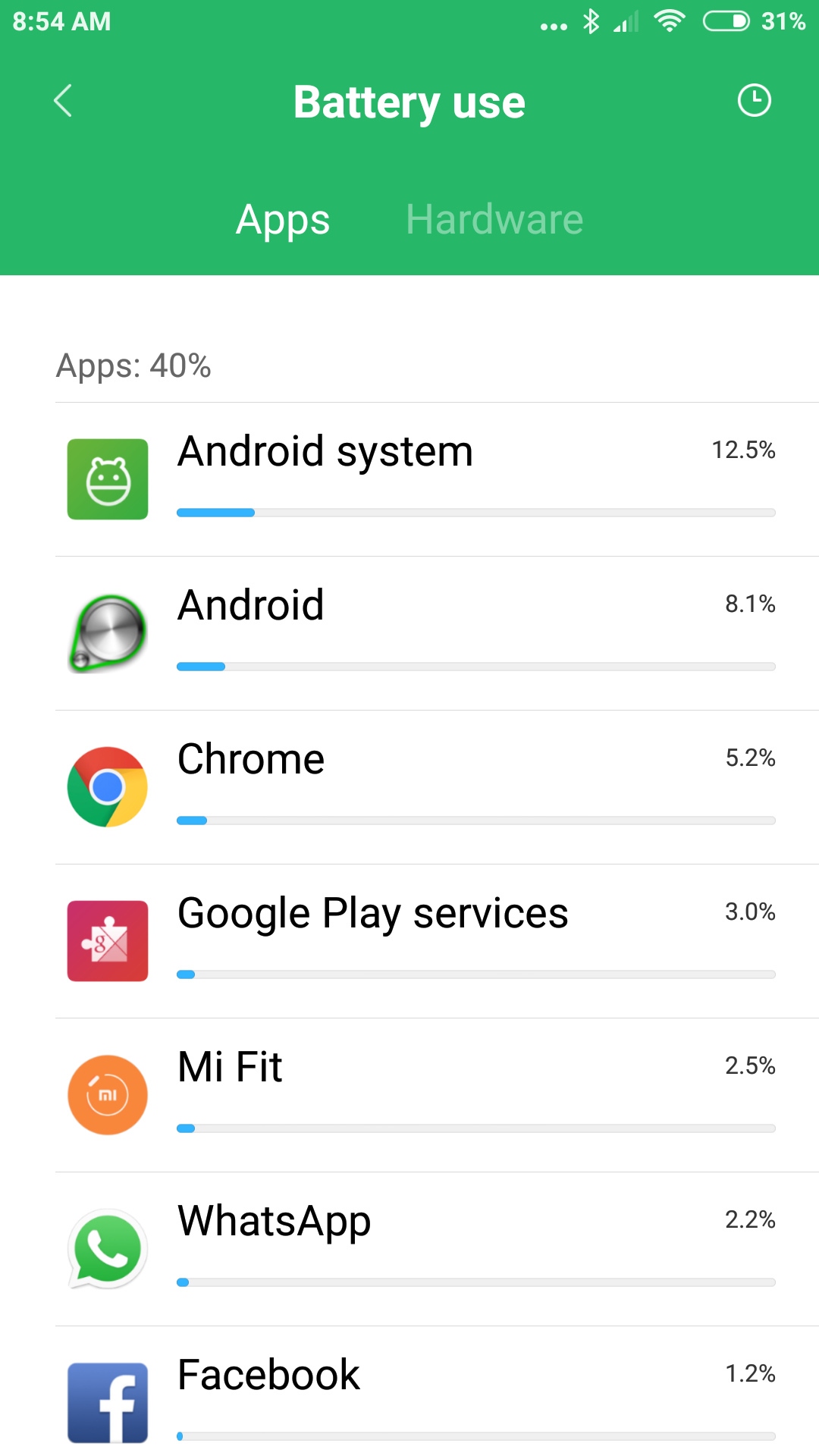
Task: Open WhatsApp battery usage
Action: 437,1249
